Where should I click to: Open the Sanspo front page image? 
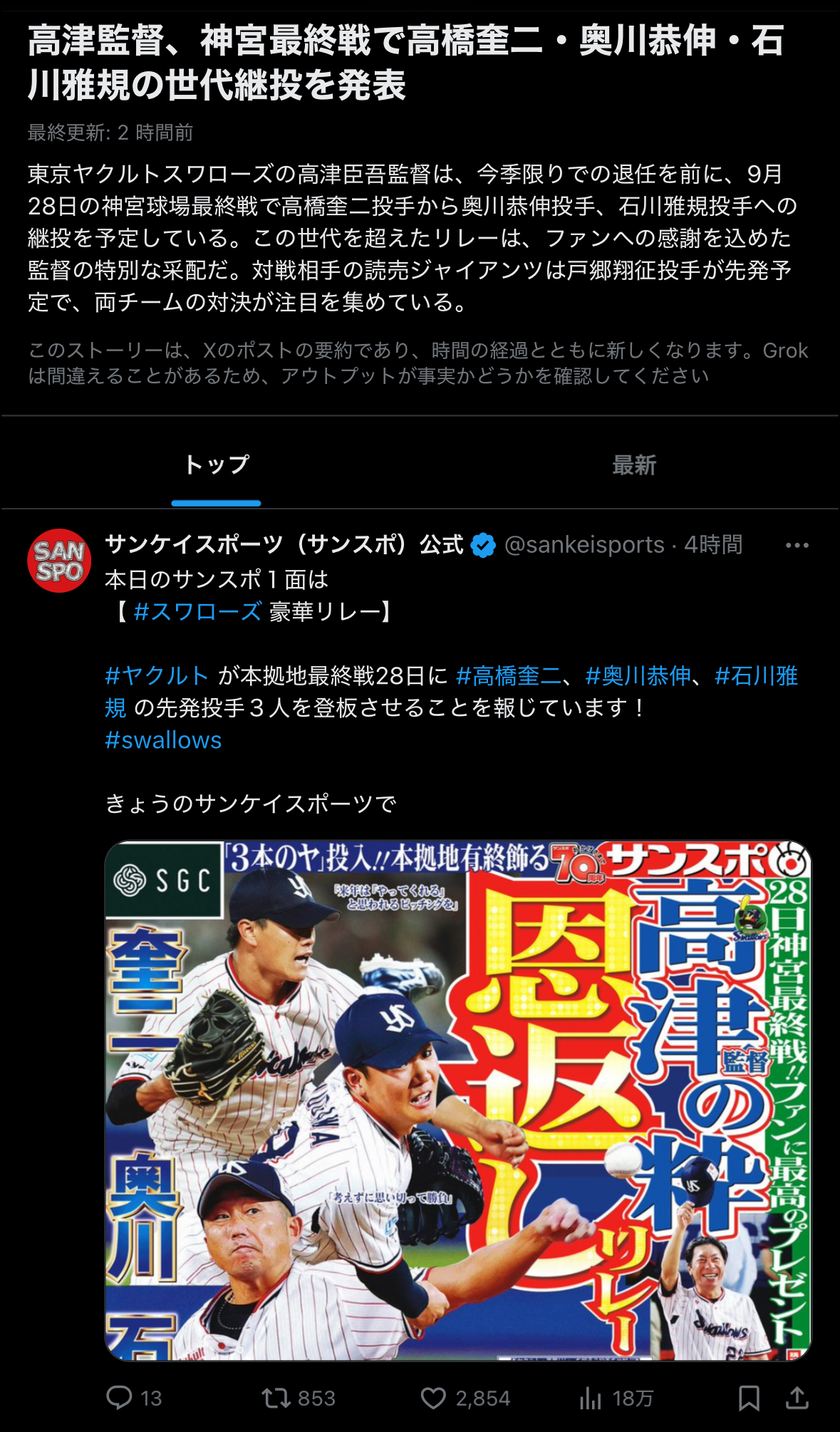tap(458, 1101)
